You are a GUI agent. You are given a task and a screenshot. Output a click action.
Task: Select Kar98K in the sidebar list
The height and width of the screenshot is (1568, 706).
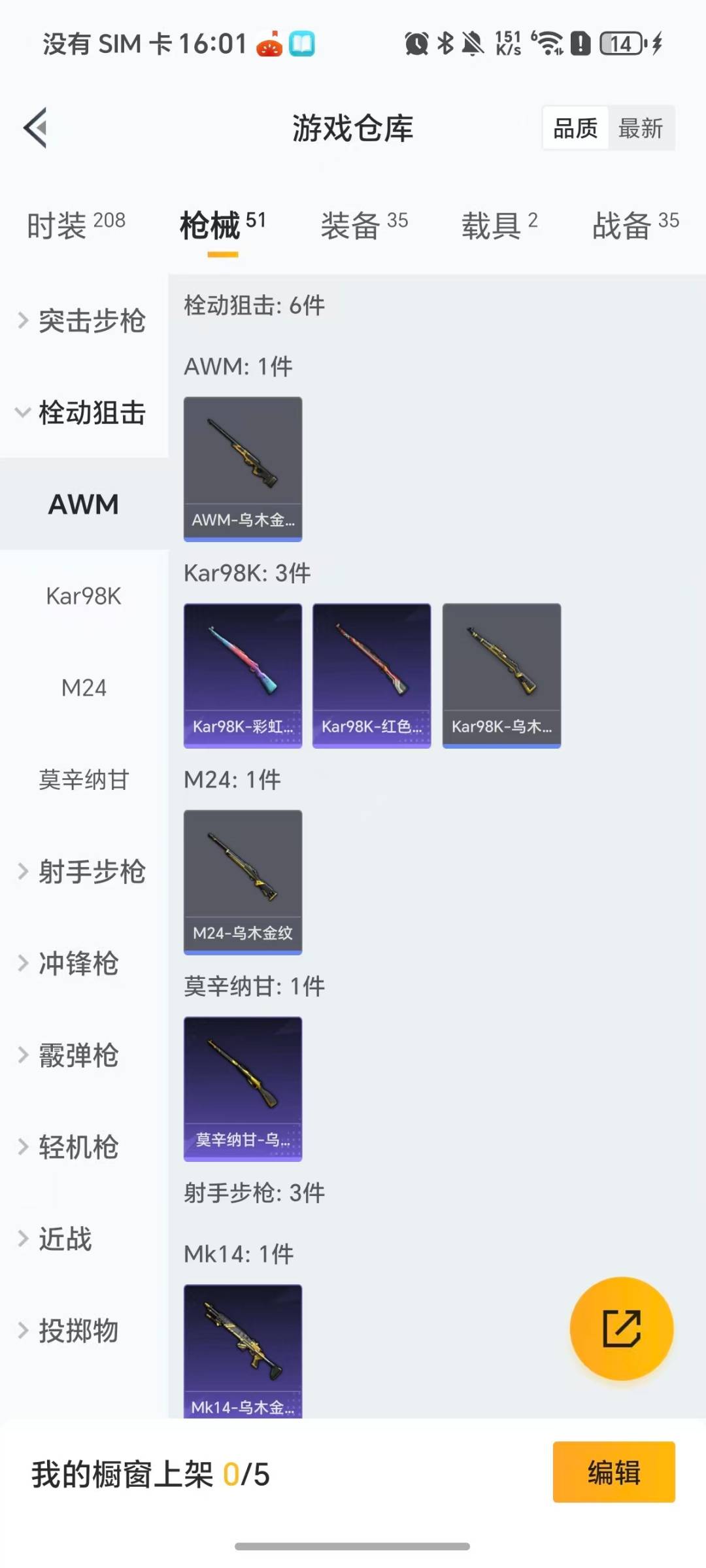click(x=84, y=596)
